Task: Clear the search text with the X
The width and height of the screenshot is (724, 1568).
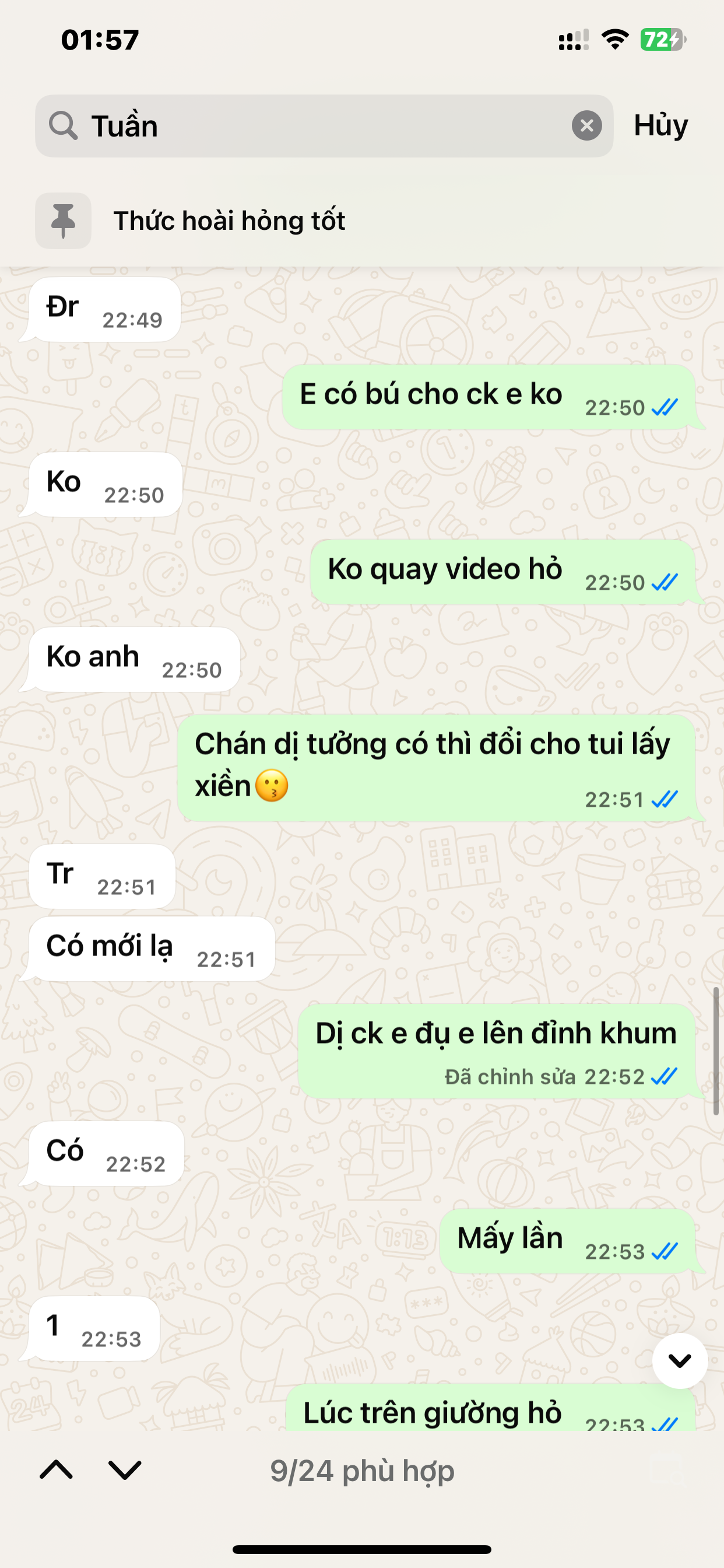Action: pos(586,126)
